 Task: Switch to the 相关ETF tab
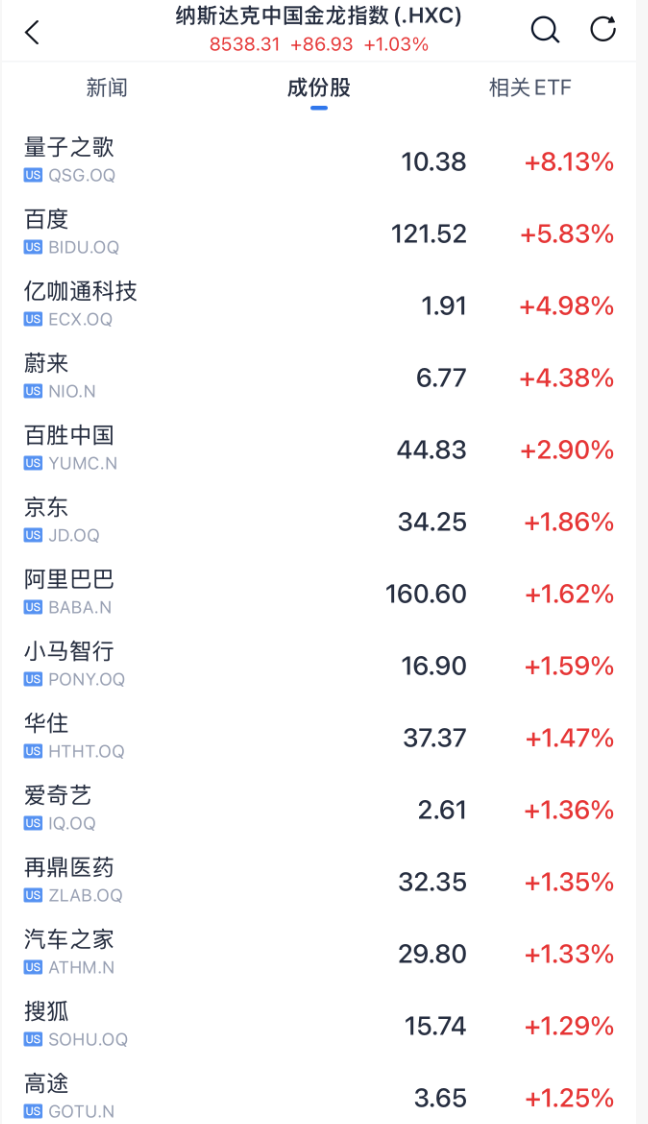[x=530, y=87]
